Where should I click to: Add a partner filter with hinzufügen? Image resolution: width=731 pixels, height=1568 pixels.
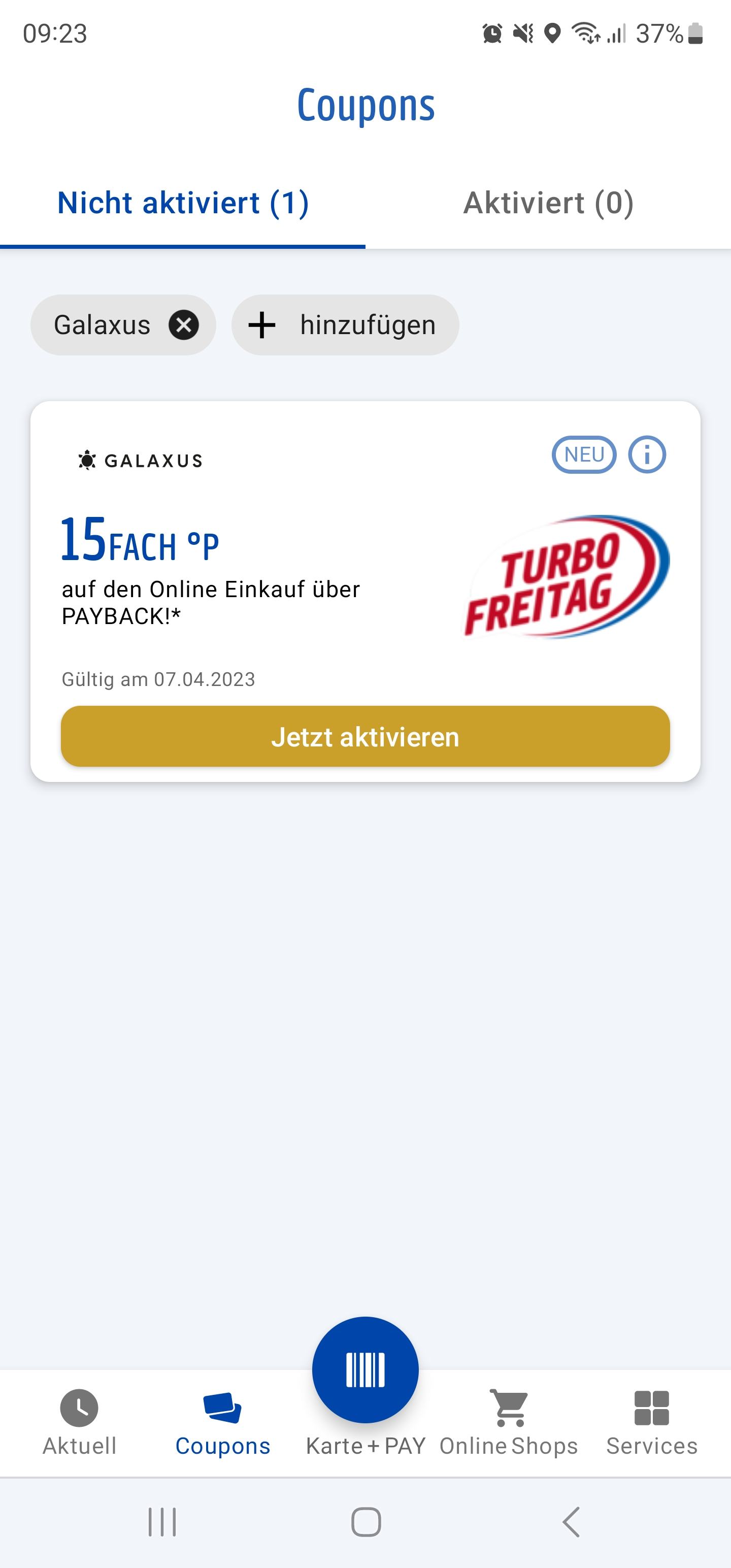(x=345, y=325)
